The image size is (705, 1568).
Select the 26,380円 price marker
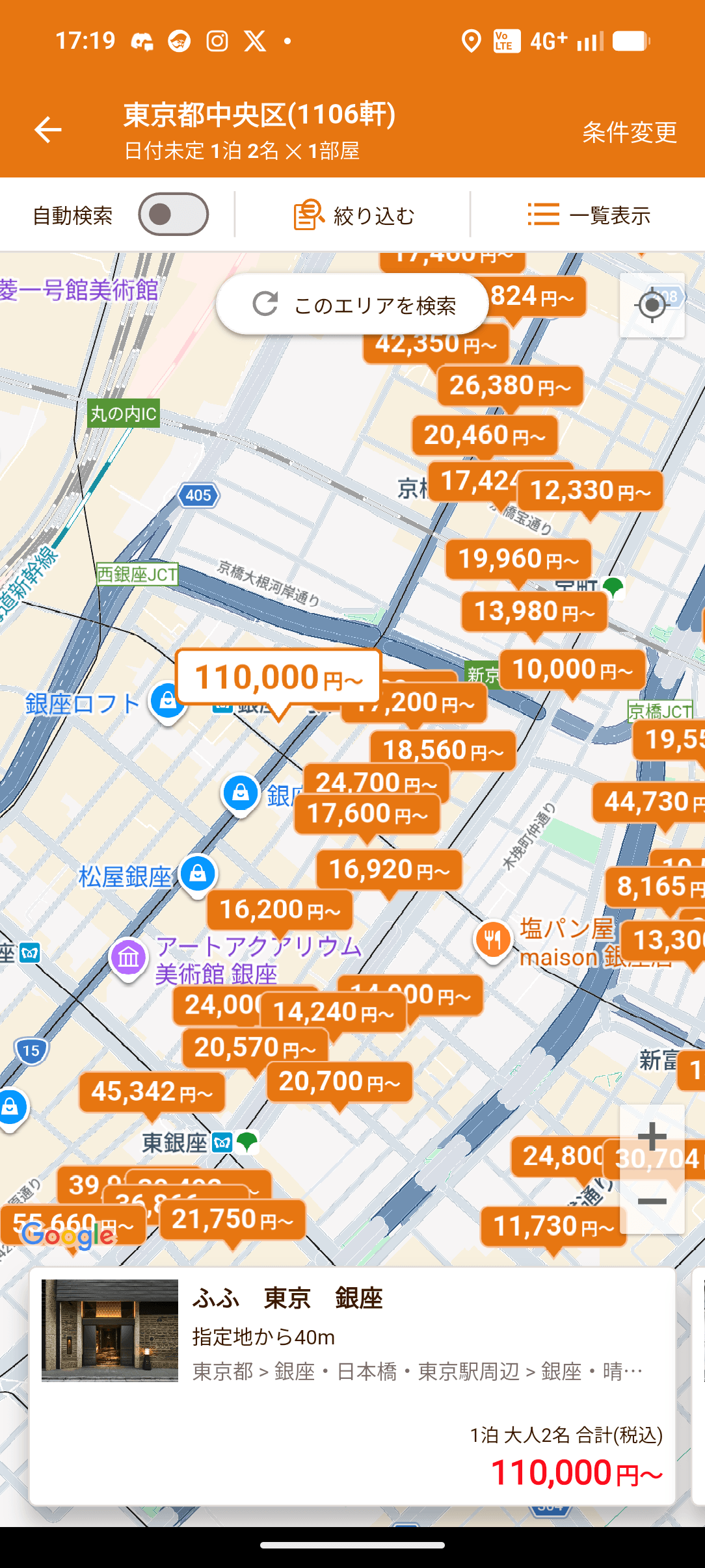tap(510, 386)
